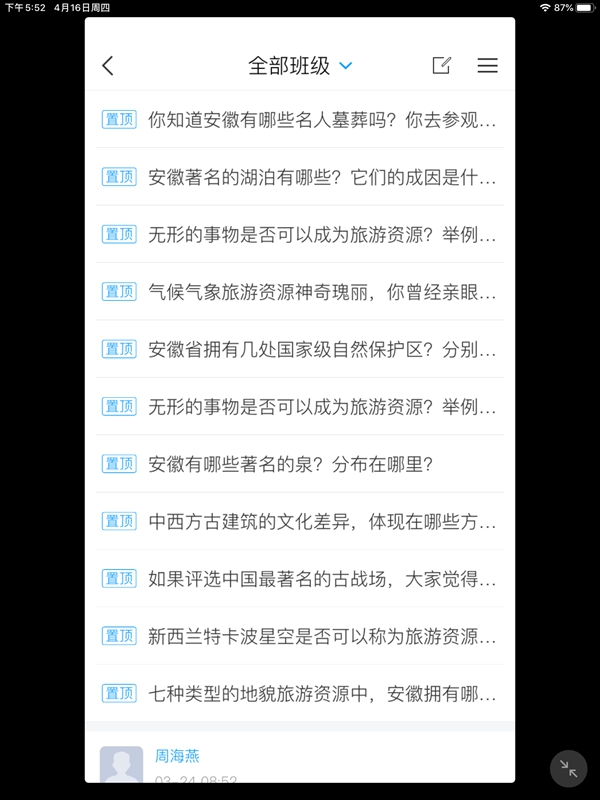
Task: Open pinned post on 中西方古建筑的文化差异
Action: pyautogui.click(x=320, y=521)
